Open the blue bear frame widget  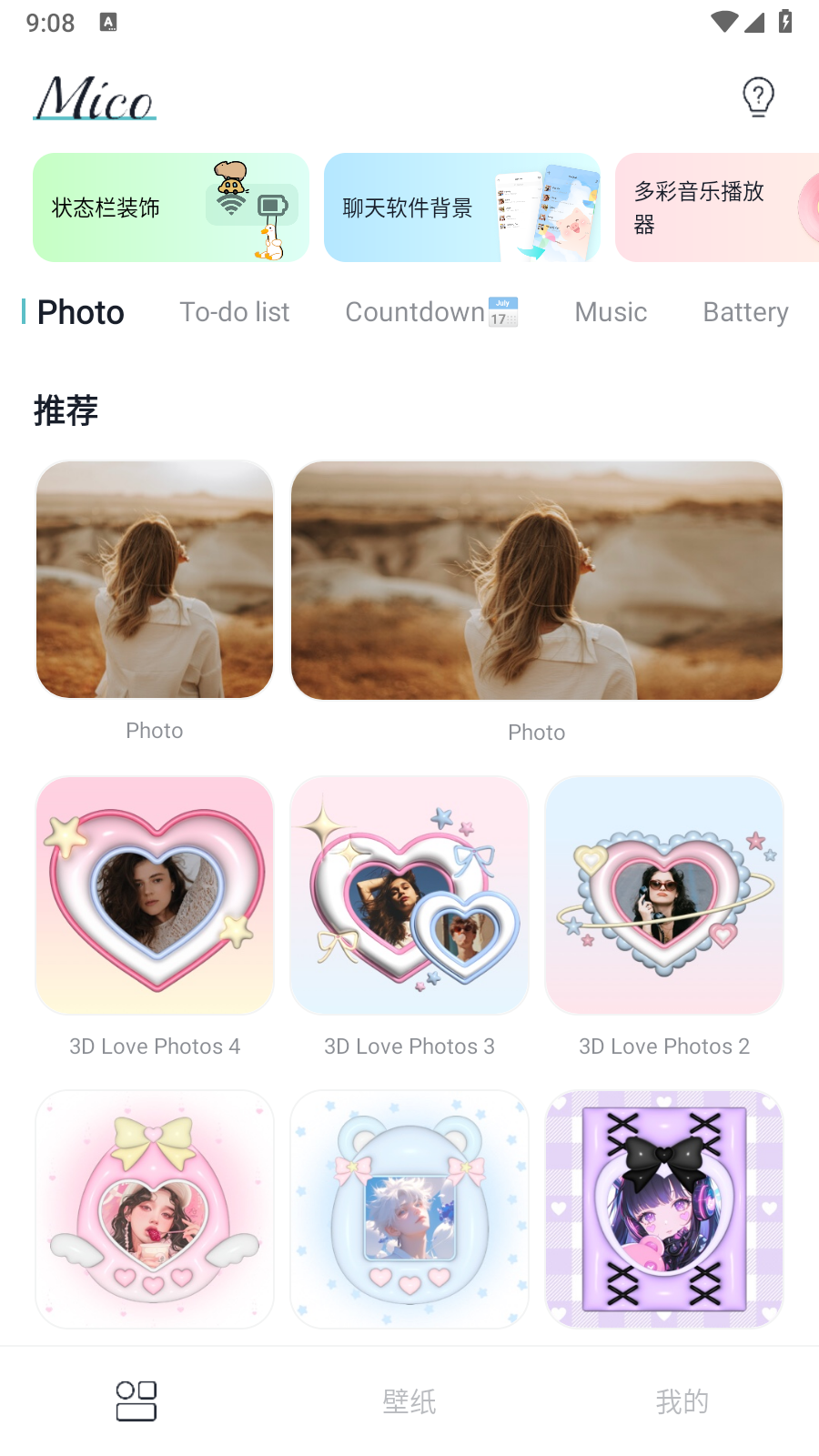click(409, 1209)
